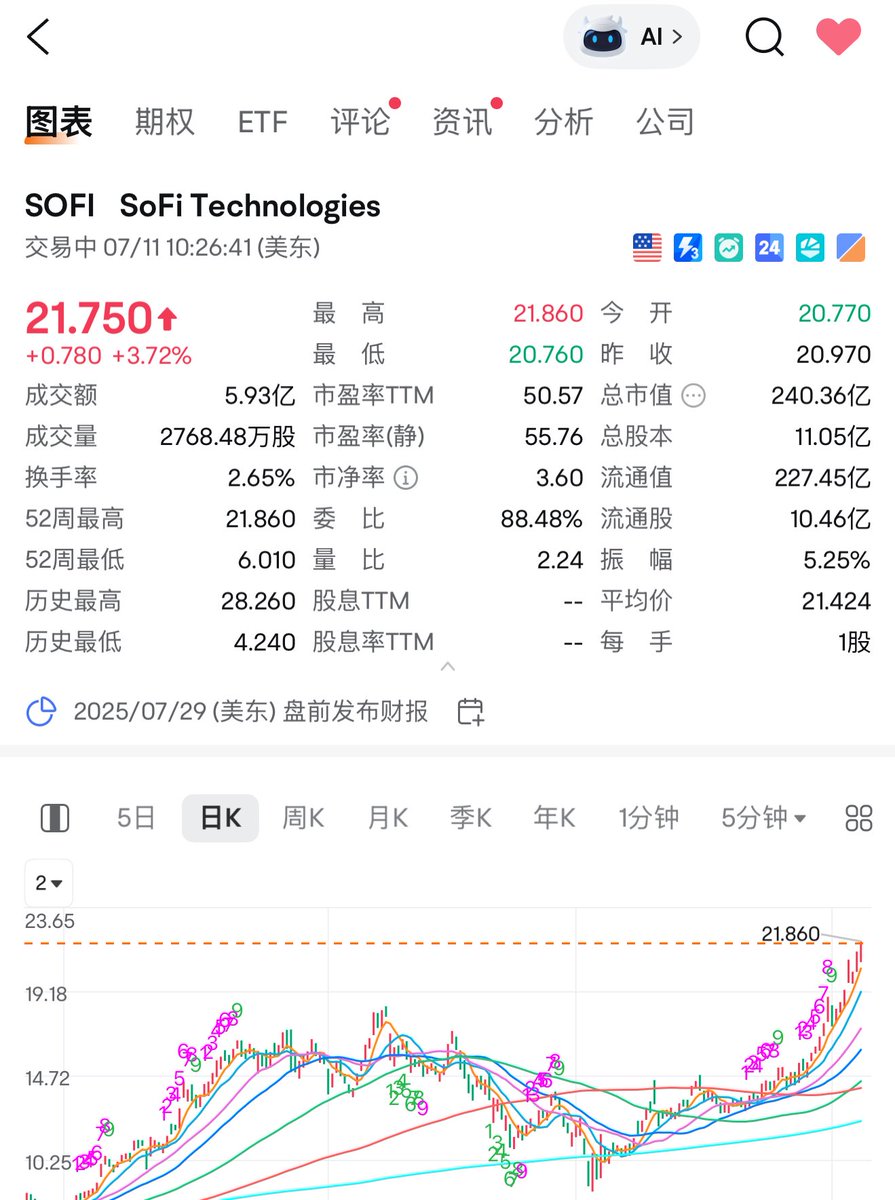Viewport: 895px width, 1200px height.
Task: Open the 资讯 tab
Action: pos(462,122)
